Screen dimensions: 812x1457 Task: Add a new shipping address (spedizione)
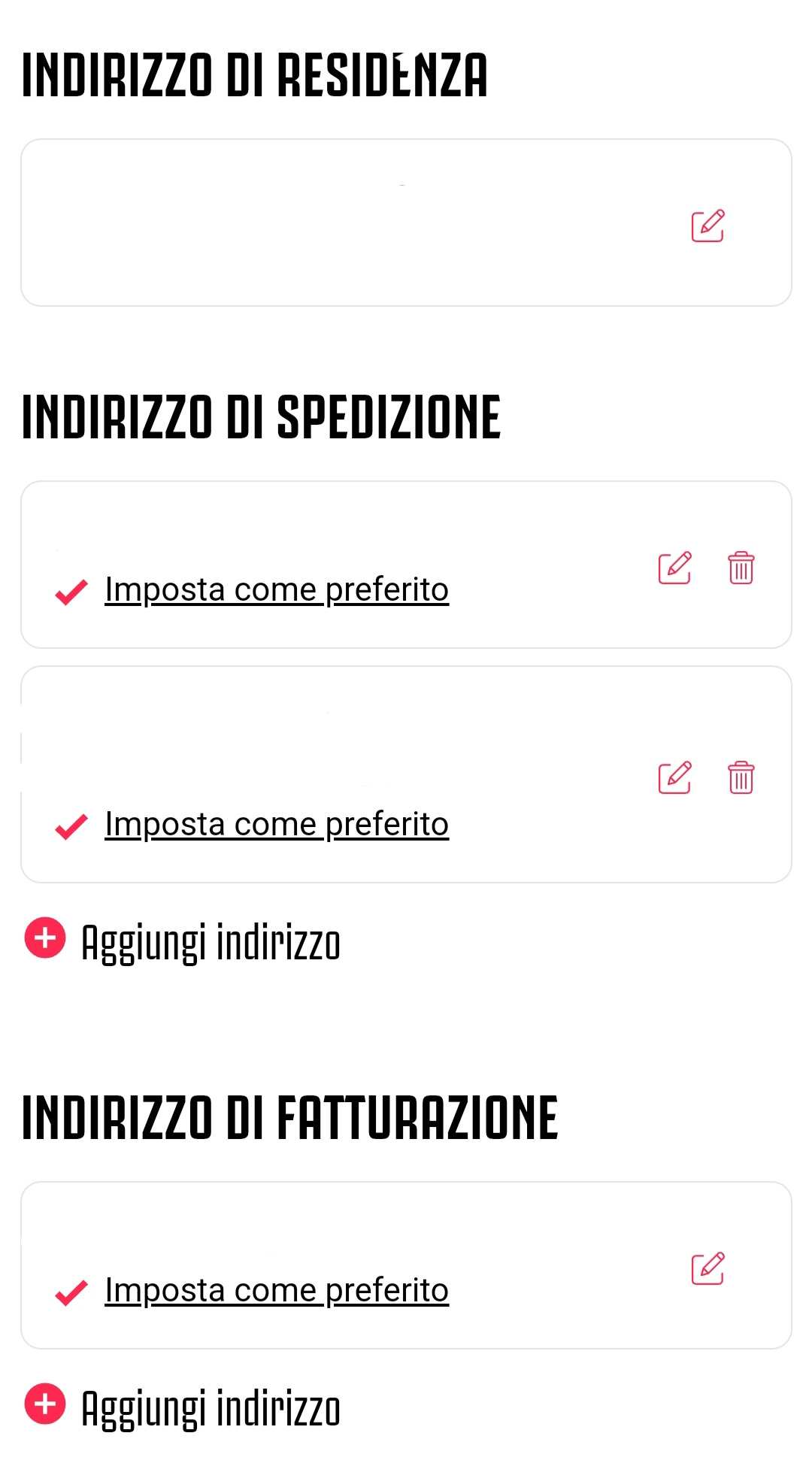183,940
